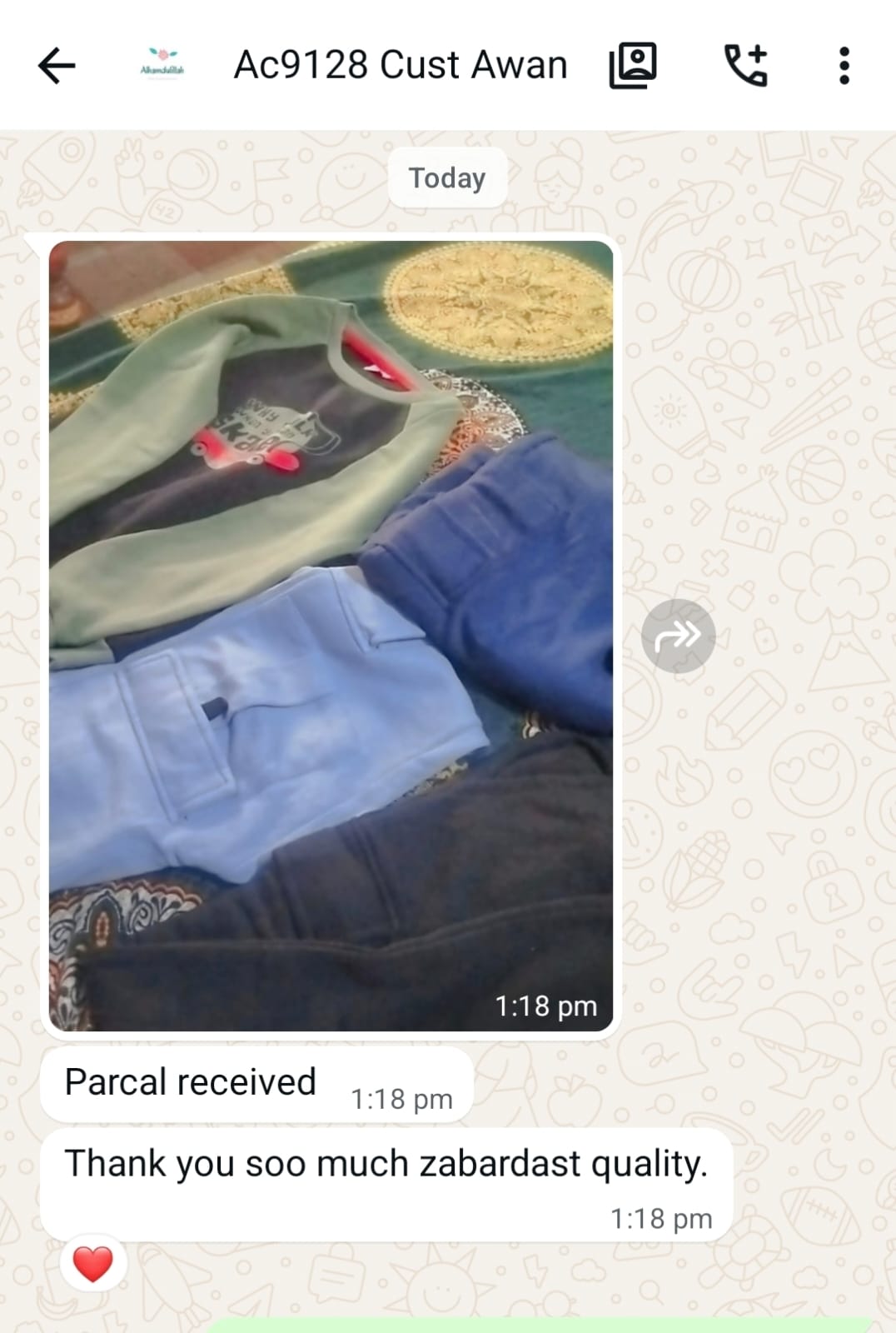Tap the contact's profile picture
Screen dimensions: 896x1333
[162, 66]
